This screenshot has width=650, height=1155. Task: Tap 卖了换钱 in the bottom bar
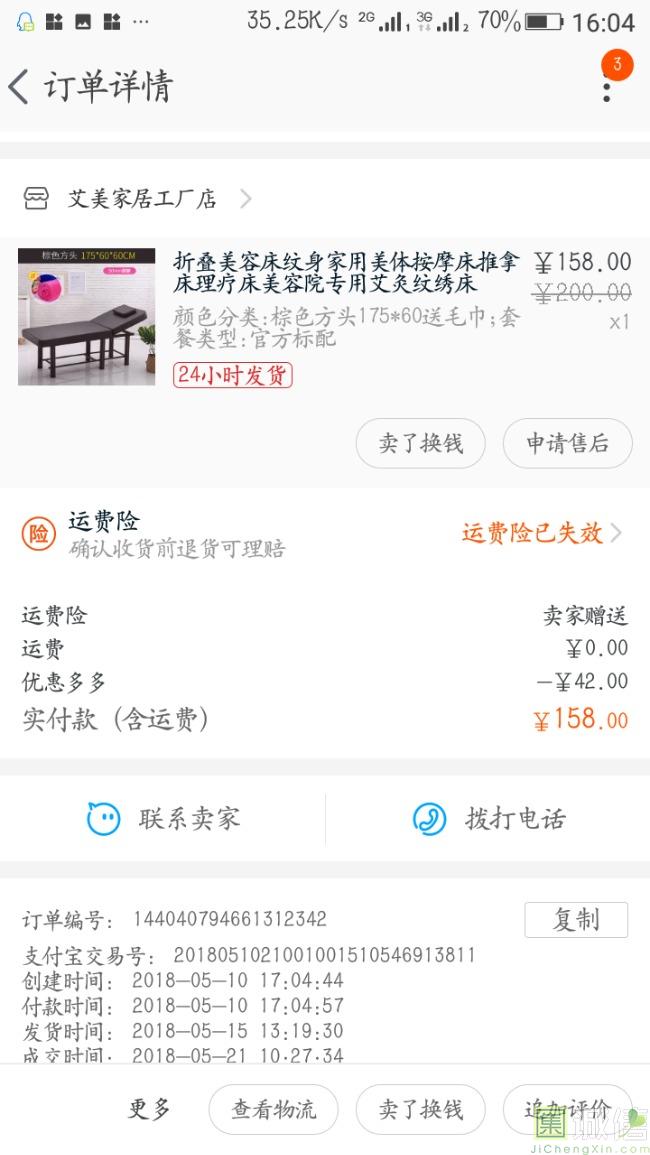click(x=420, y=1109)
